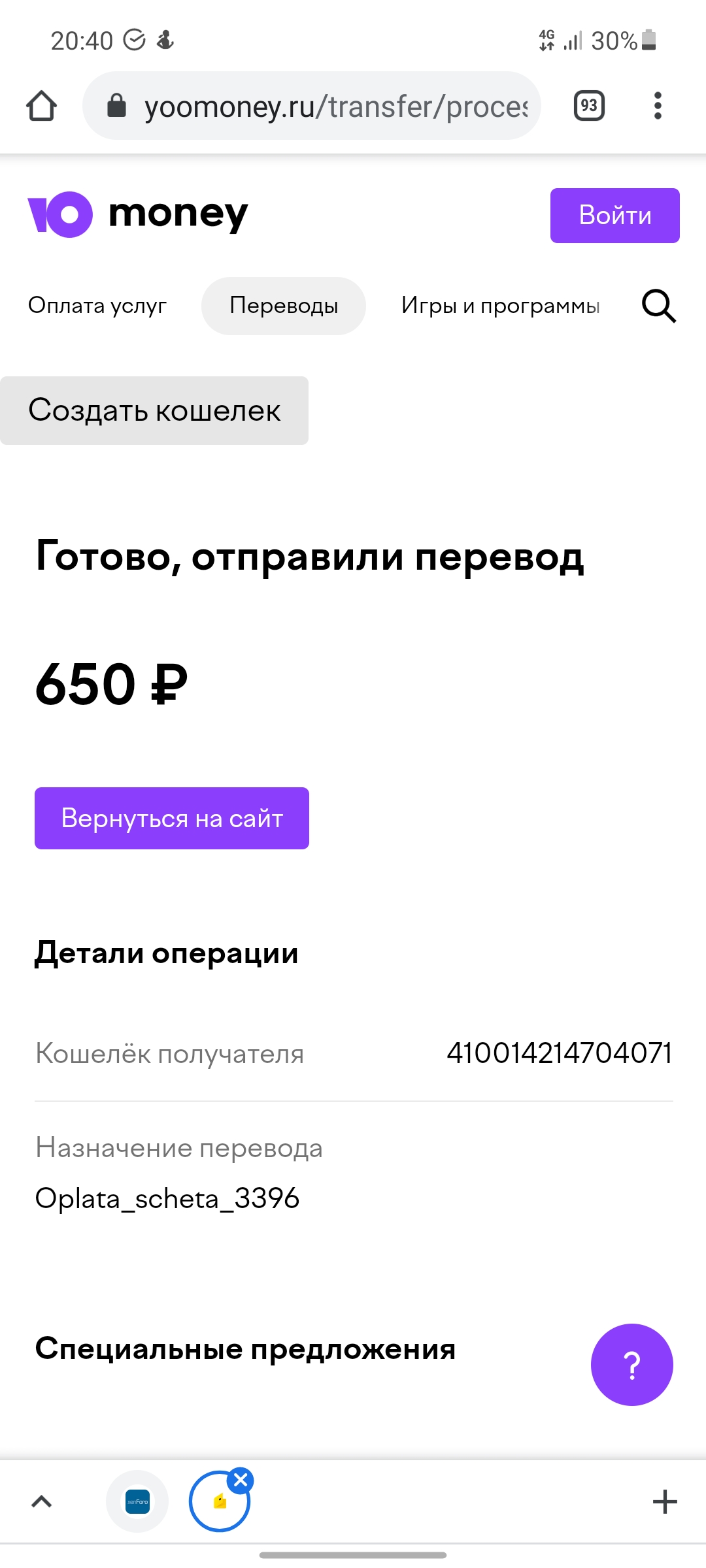706x1568 pixels.
Task: Expand the tab strip with the up chevron
Action: [x=41, y=1501]
